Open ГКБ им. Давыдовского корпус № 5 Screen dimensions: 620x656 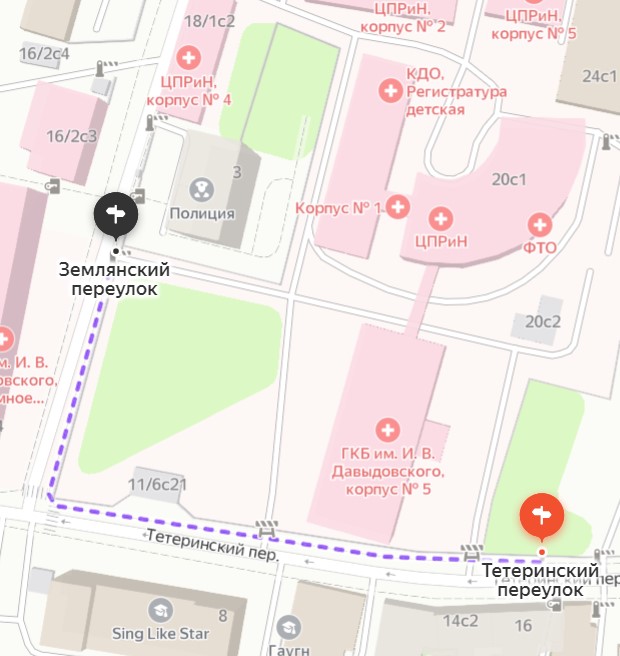point(387,431)
